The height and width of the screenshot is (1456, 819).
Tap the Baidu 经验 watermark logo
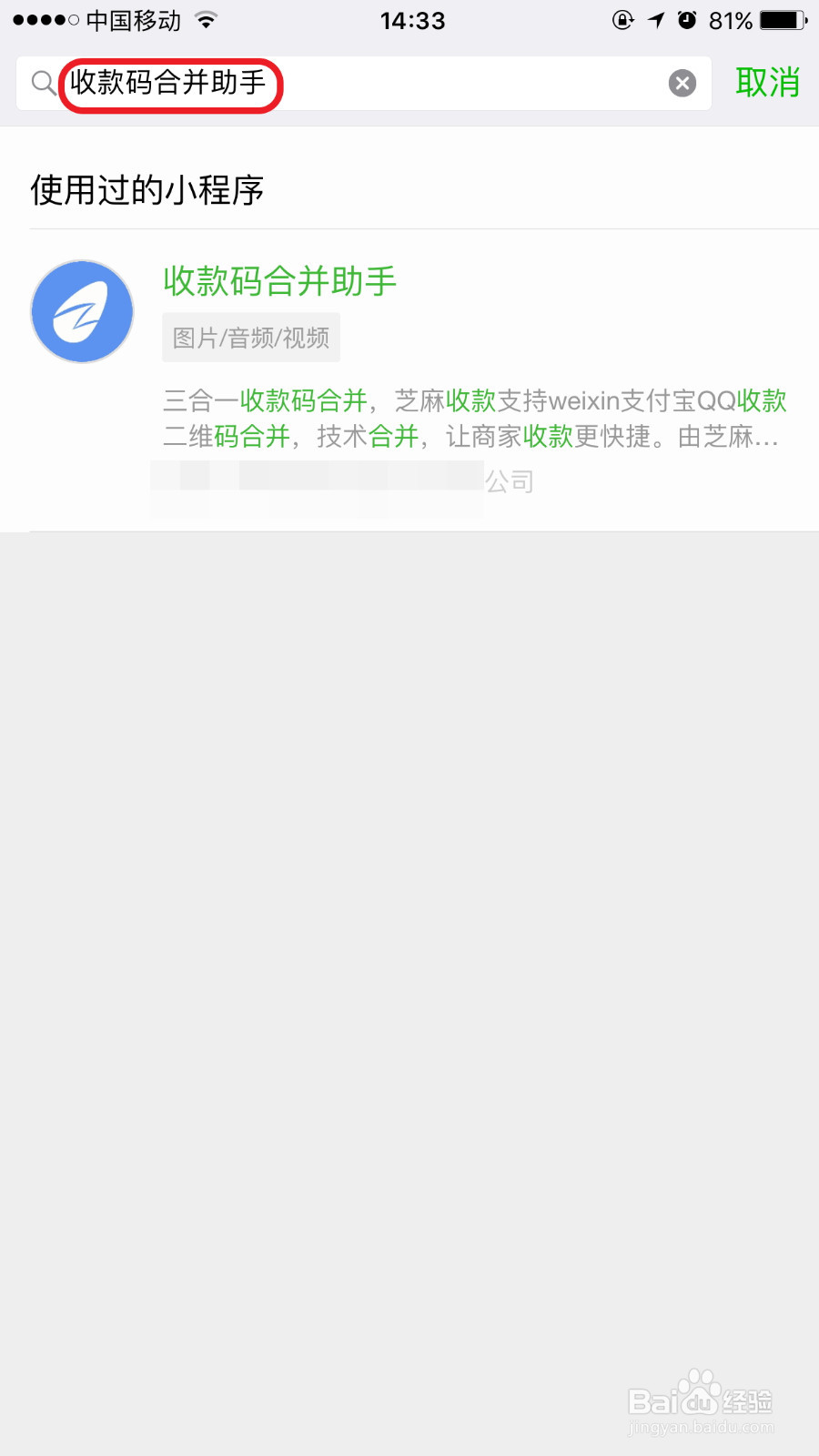pos(701,1401)
